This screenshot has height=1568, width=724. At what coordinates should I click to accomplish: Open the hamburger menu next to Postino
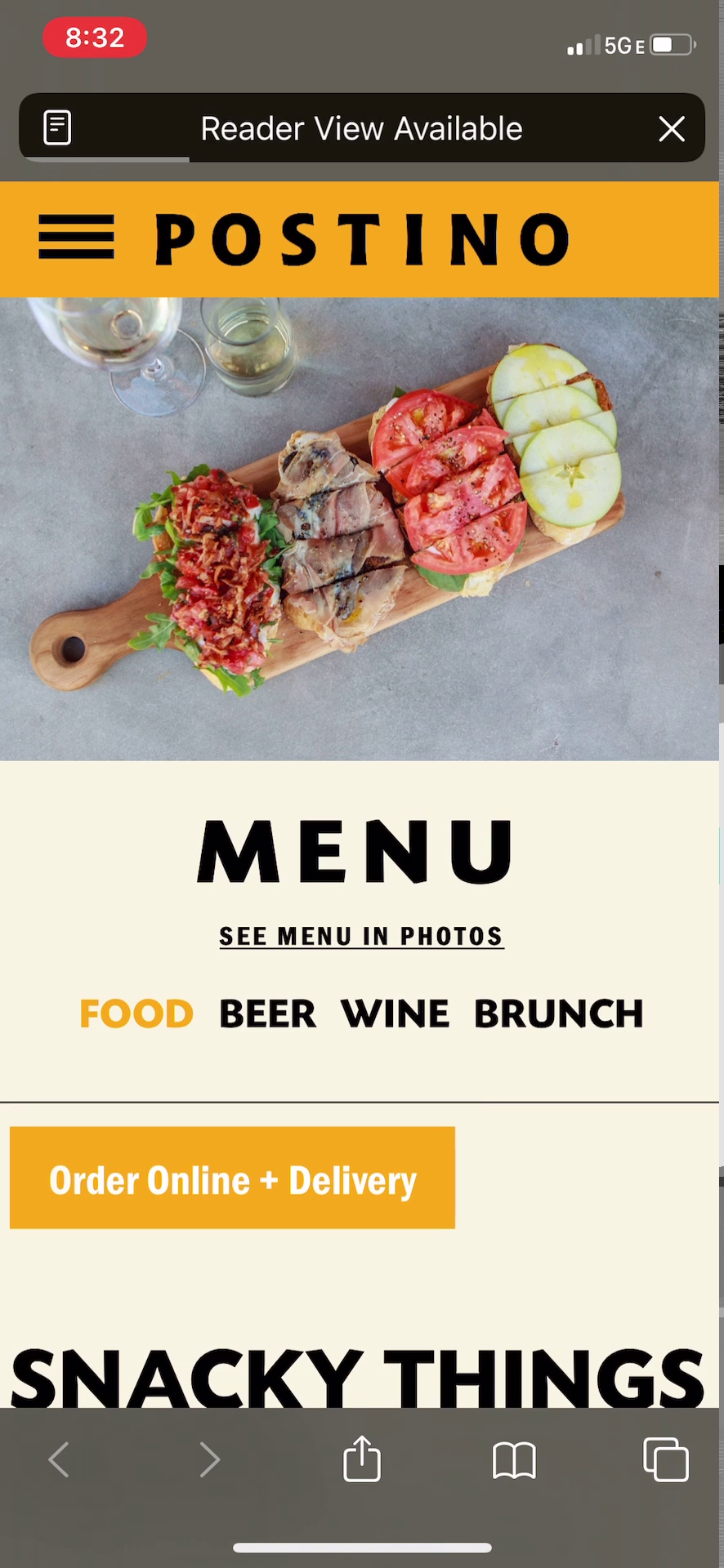pyautogui.click(x=77, y=238)
